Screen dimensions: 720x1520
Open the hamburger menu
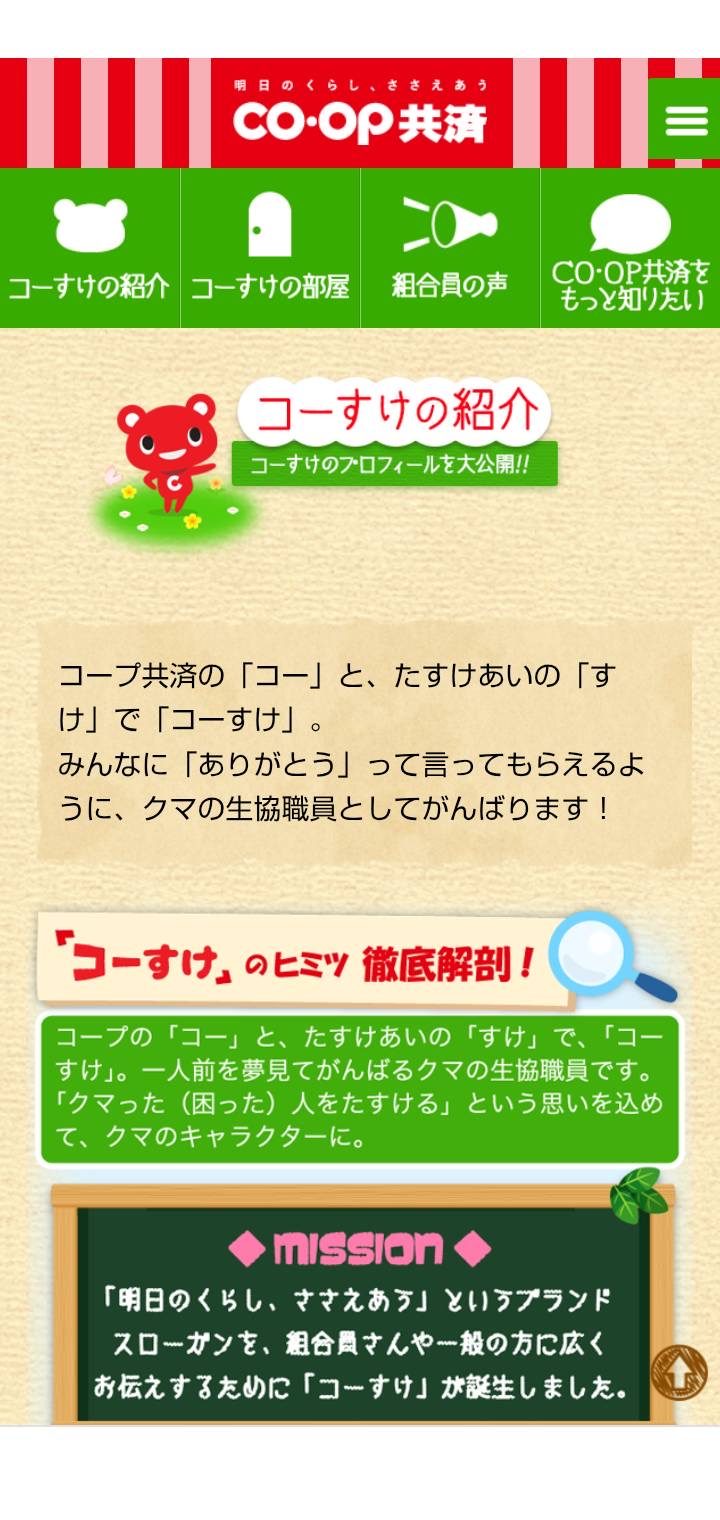point(685,120)
